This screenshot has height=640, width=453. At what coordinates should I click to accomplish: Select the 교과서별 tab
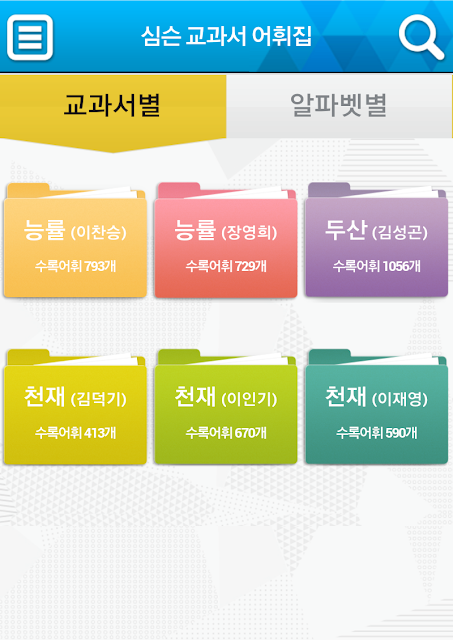[x=113, y=107]
